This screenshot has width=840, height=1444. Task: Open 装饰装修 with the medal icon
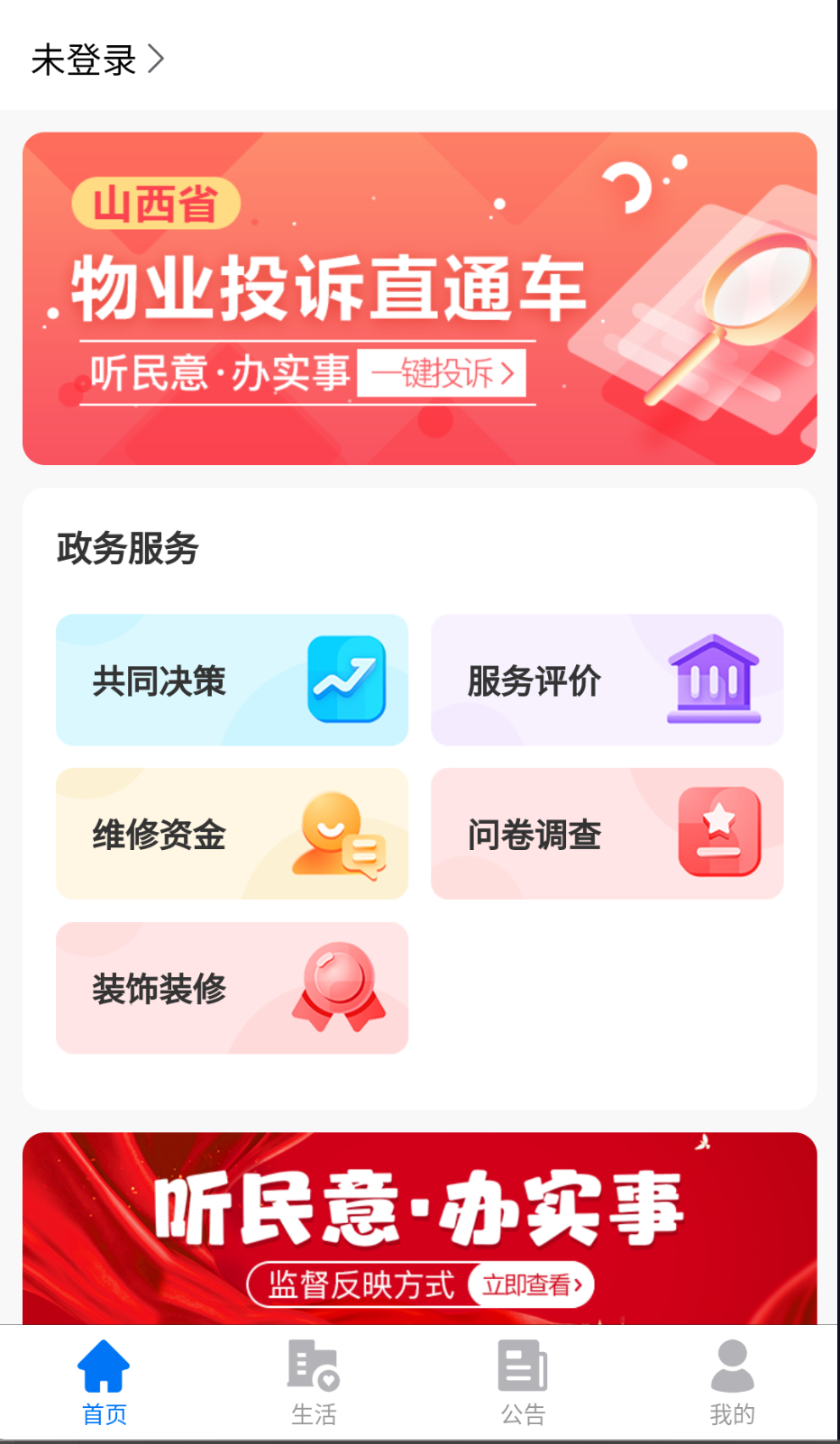tap(335, 988)
